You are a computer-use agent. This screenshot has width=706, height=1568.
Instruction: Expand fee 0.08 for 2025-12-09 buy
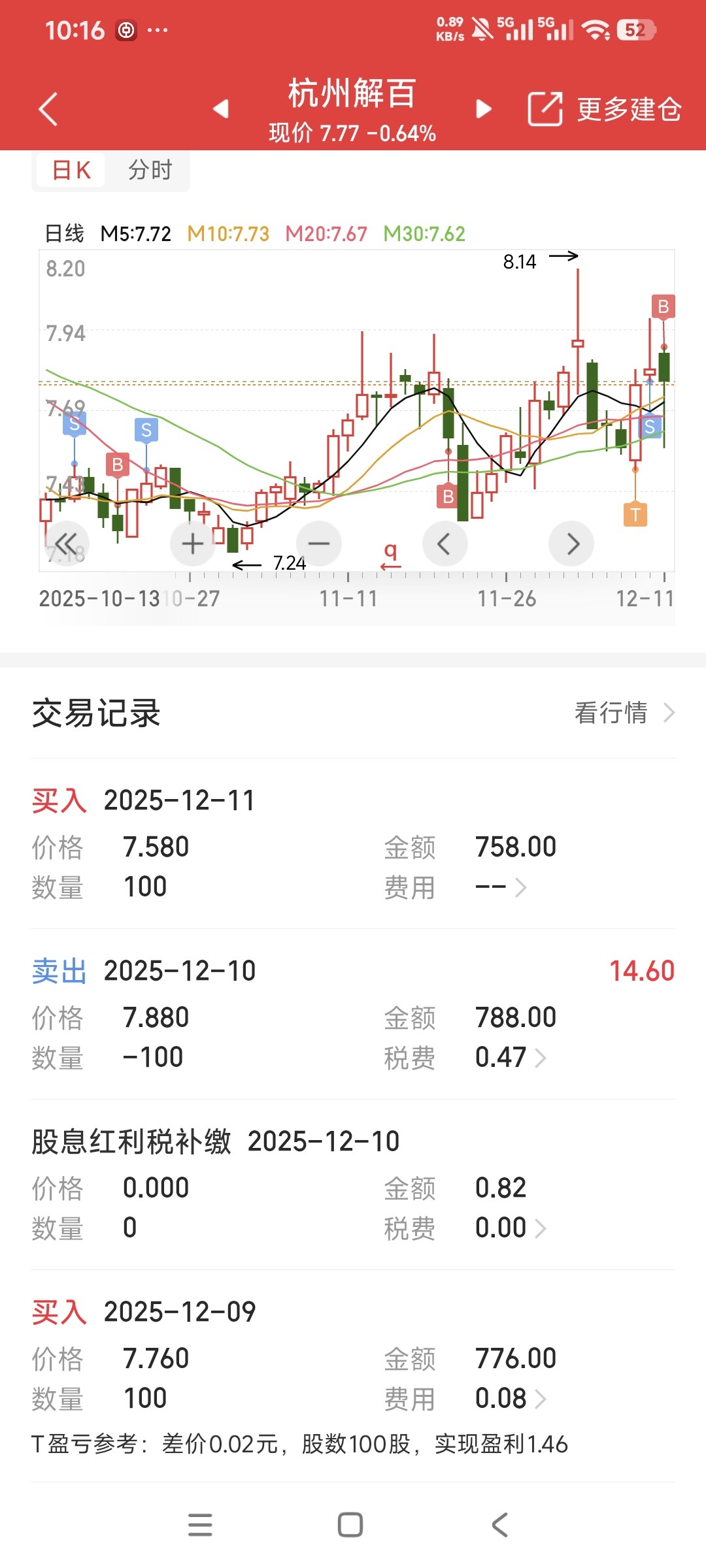click(x=511, y=1399)
